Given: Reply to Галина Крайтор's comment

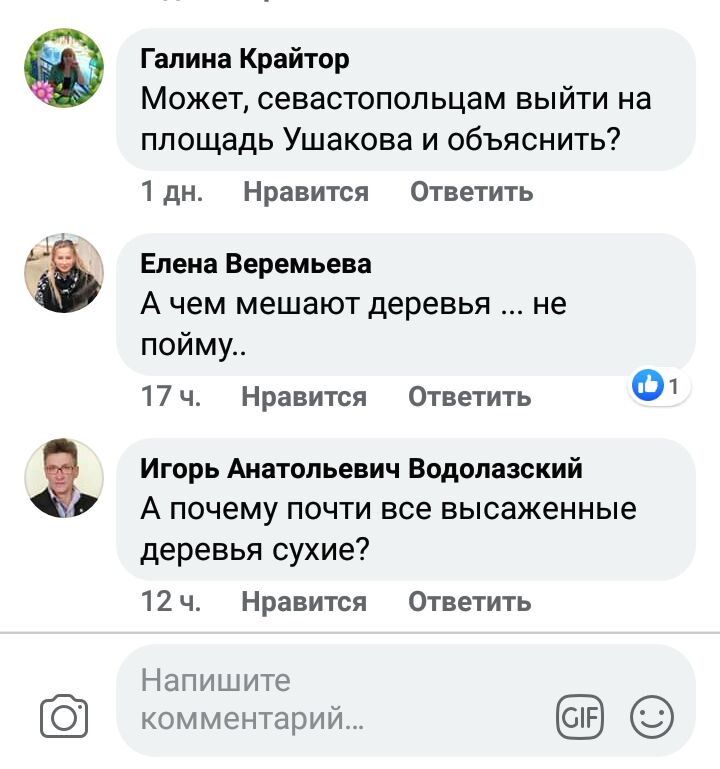Looking at the screenshot, I should click(x=471, y=191).
